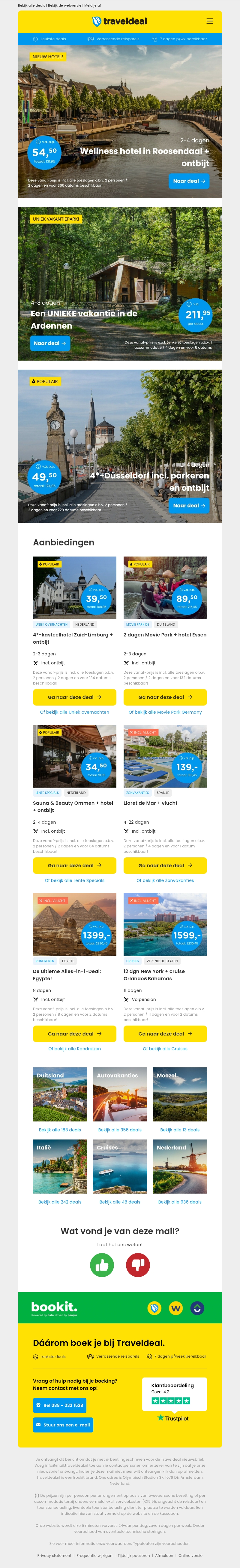Tap Stuur ons een e-mail
Viewport: 240px width, 1568px height.
63,1424
